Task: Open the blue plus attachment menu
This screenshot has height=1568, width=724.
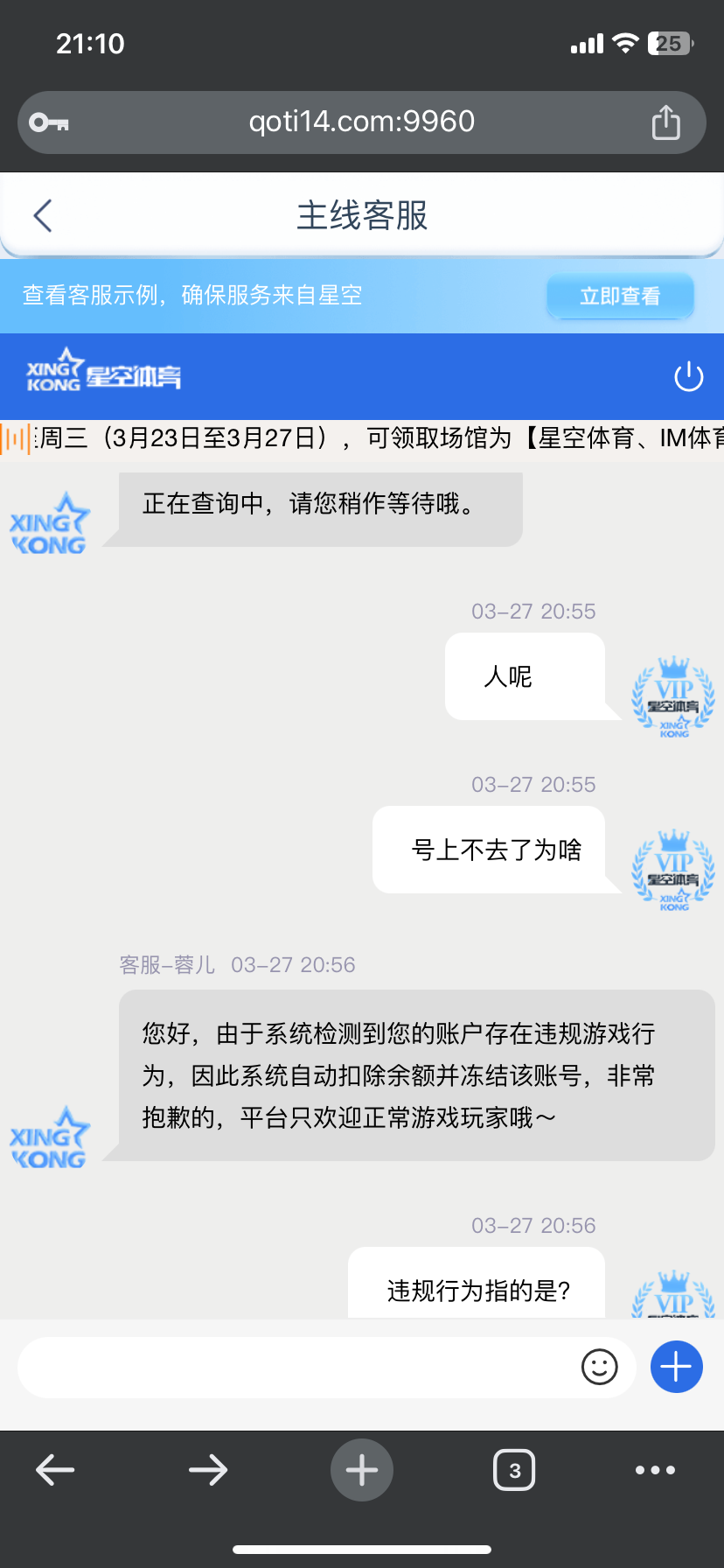Action: [676, 1367]
